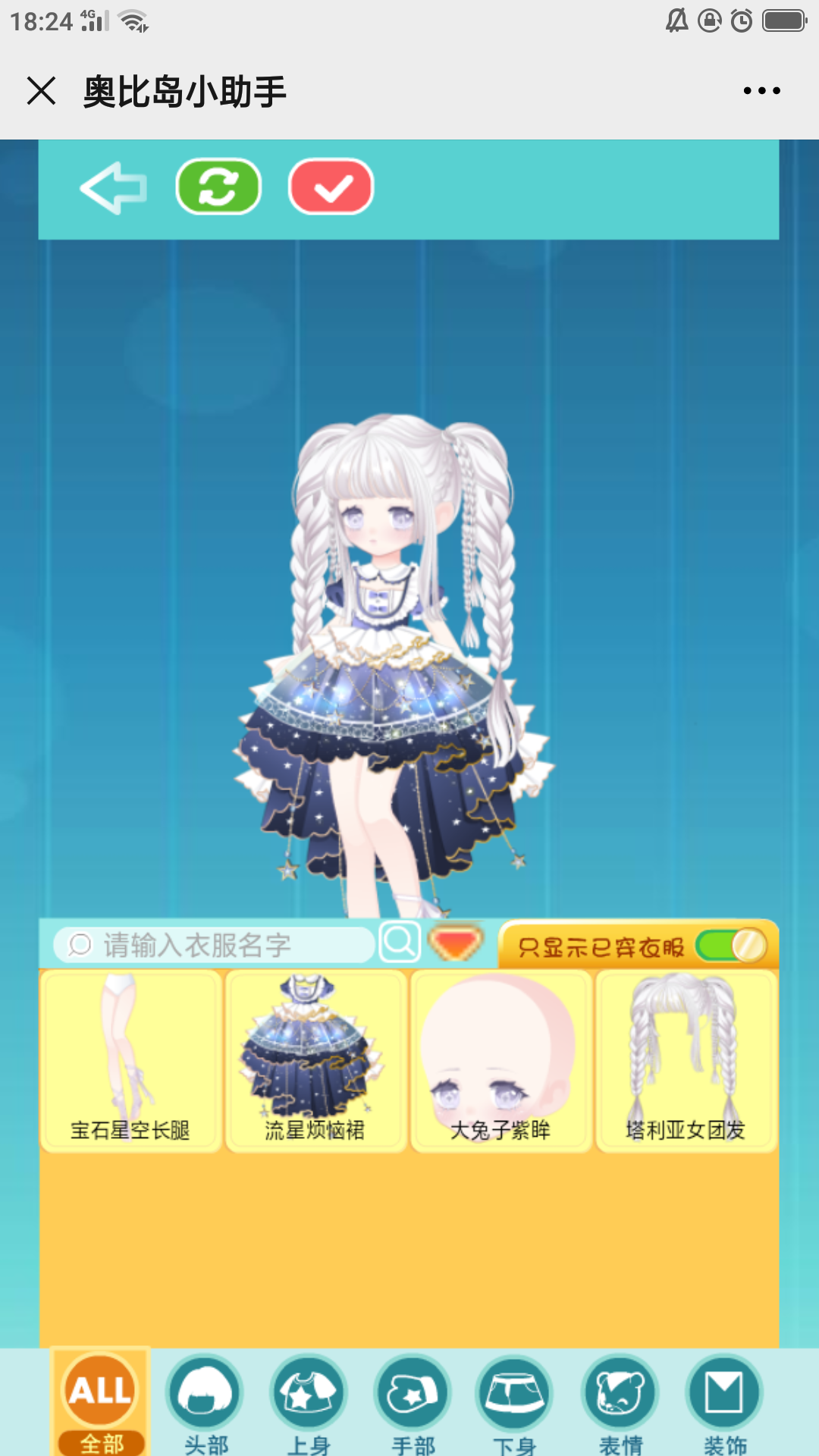
Task: Select the 大兔子紫眸 face item
Action: (500, 1062)
